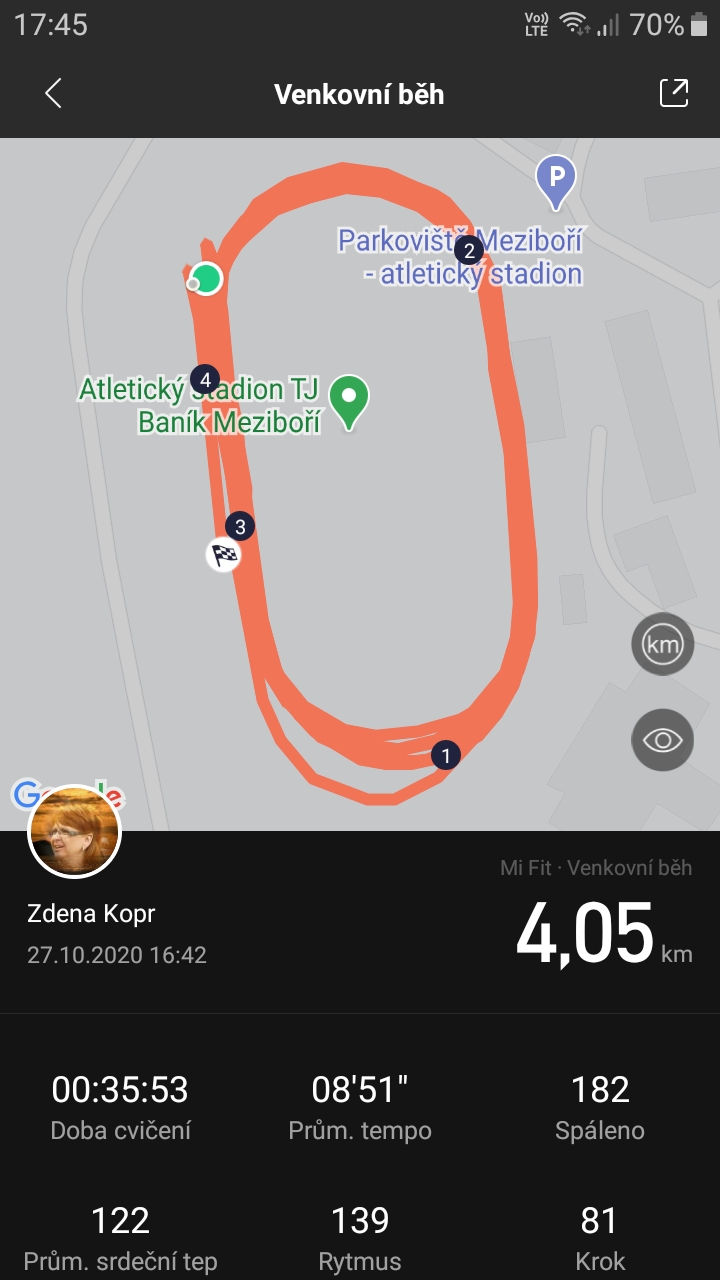Select the Atletický stadion TJ Baník pin

point(349,402)
